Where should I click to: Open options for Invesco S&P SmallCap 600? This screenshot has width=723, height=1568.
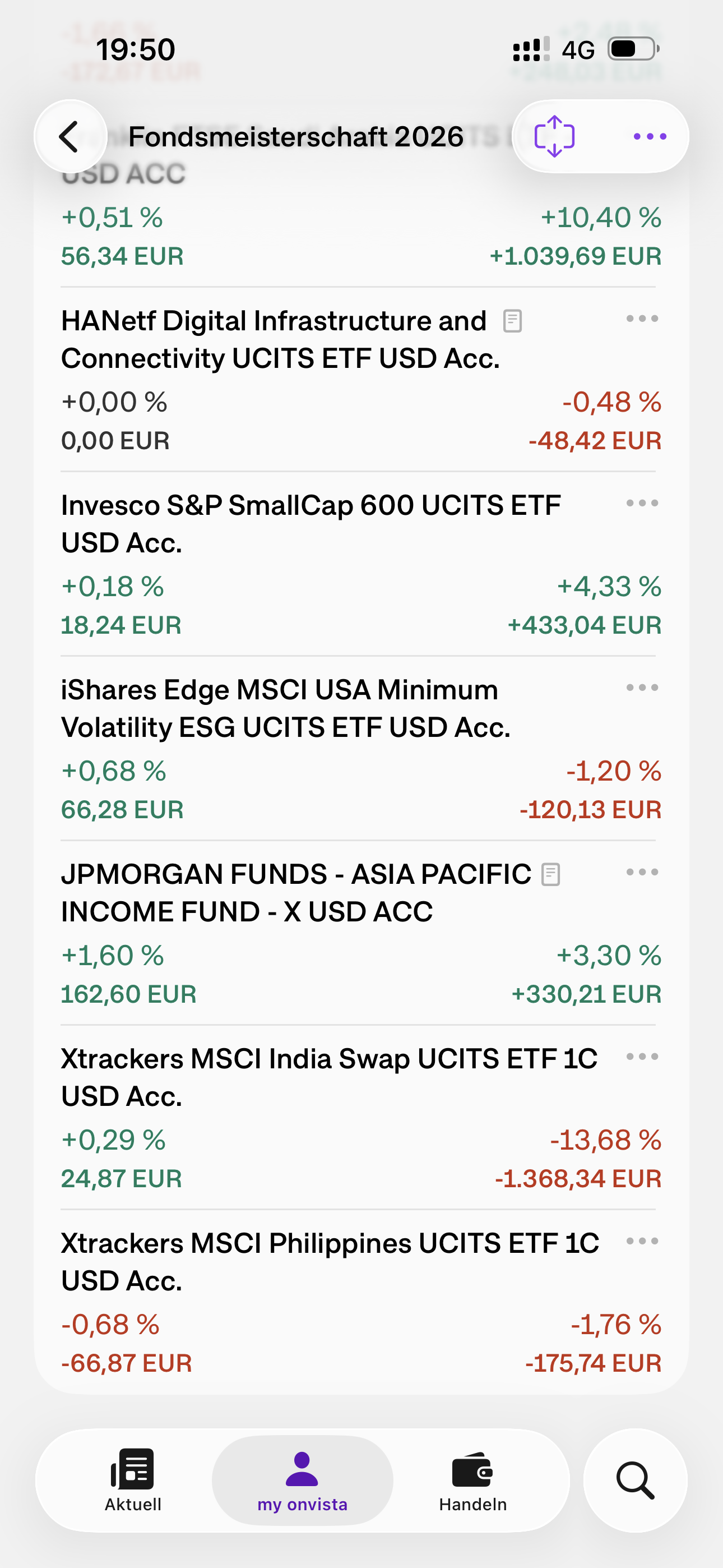pos(642,504)
